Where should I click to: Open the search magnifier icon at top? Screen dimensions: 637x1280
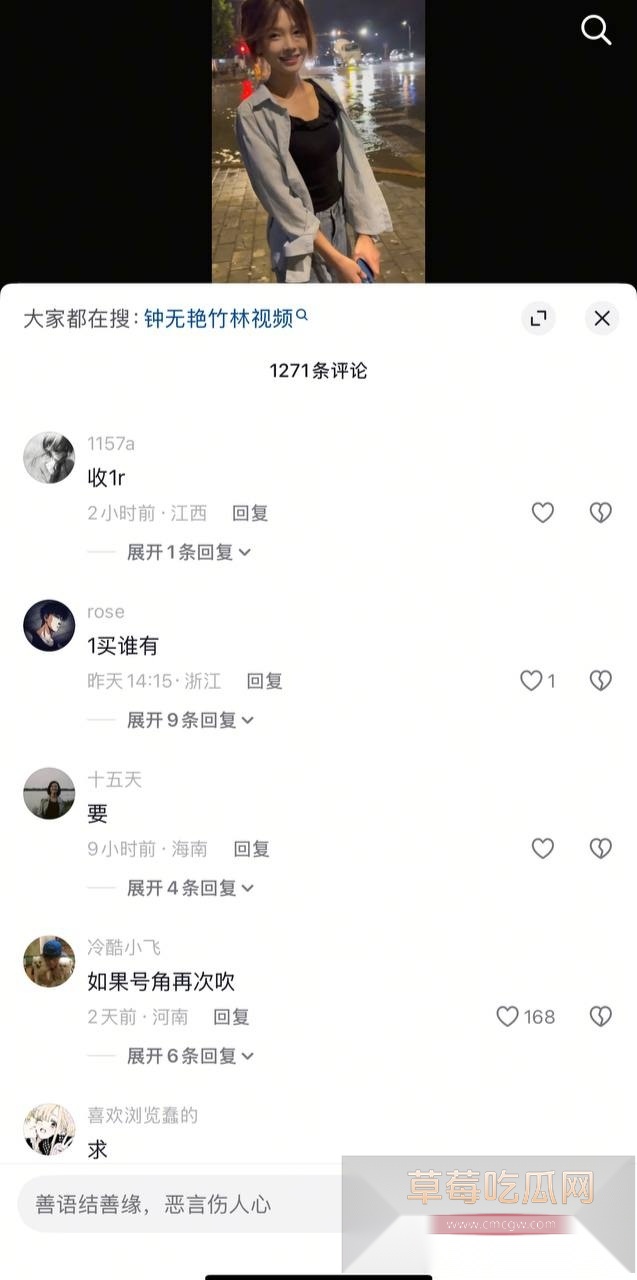[596, 31]
